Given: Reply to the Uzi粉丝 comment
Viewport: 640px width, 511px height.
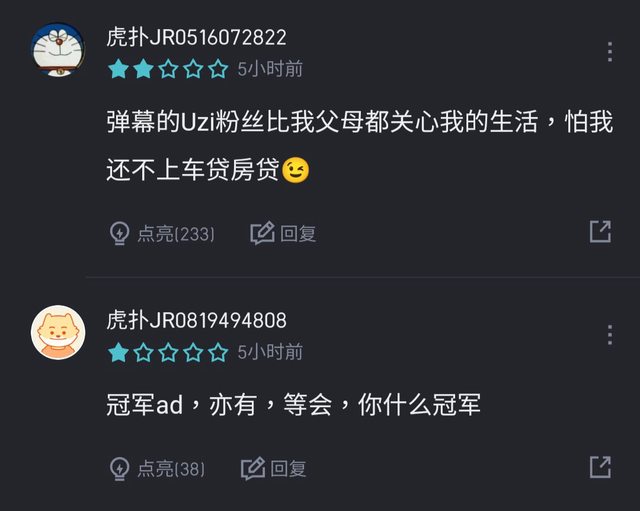Looking at the screenshot, I should pyautogui.click(x=283, y=233).
